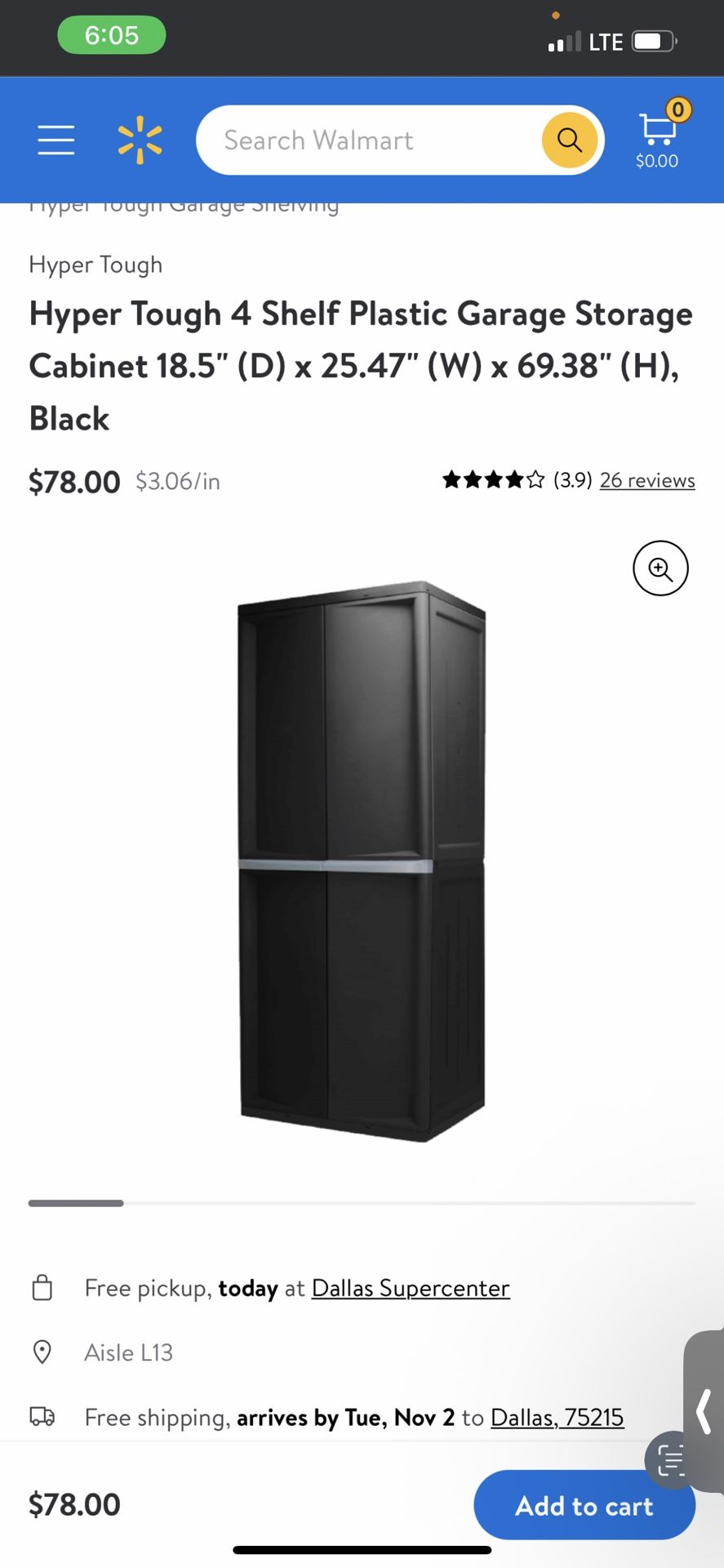Tap the pickup bag icon
The height and width of the screenshot is (1568, 724).
(42, 1288)
